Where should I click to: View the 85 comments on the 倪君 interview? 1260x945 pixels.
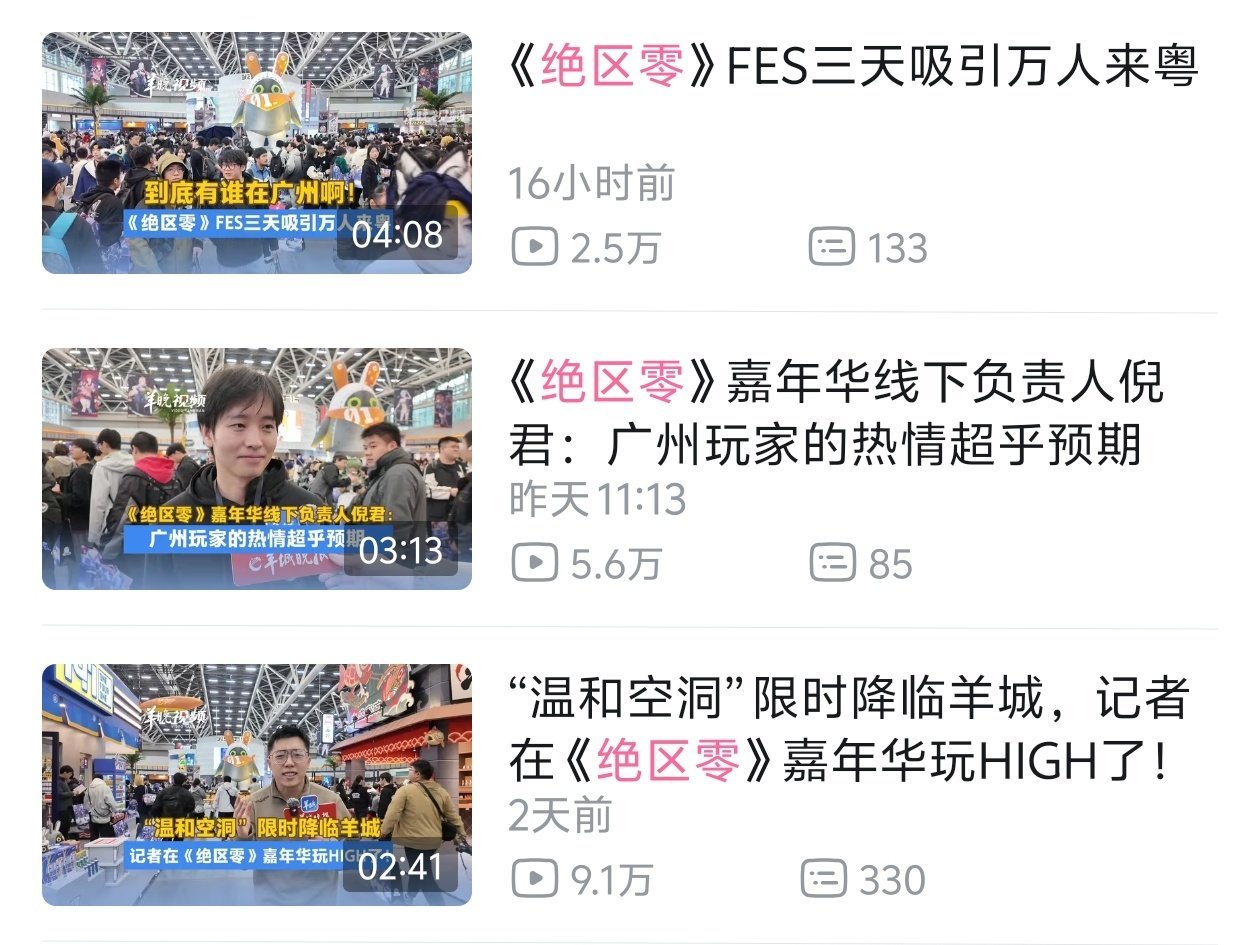click(x=860, y=563)
